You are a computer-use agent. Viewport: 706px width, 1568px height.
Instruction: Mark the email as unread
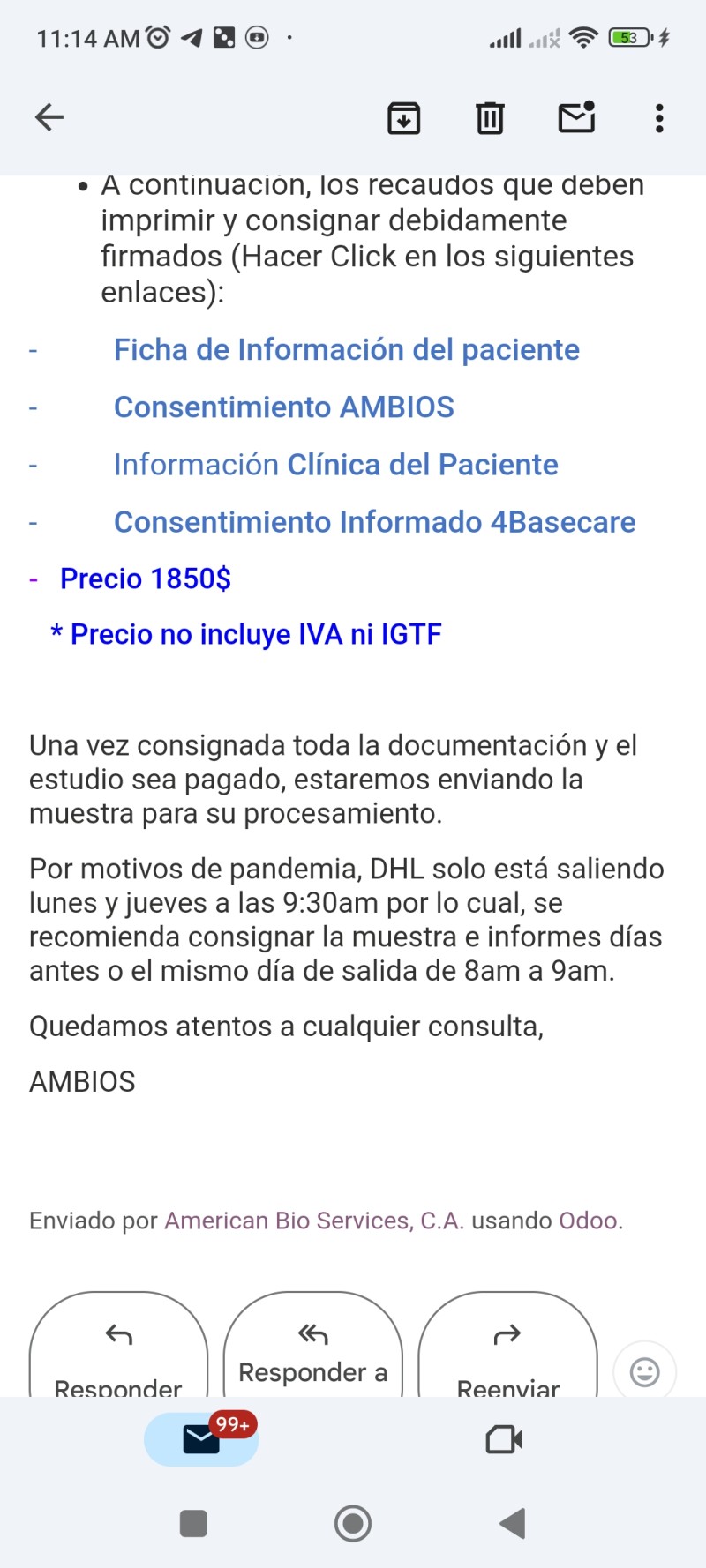coord(577,117)
